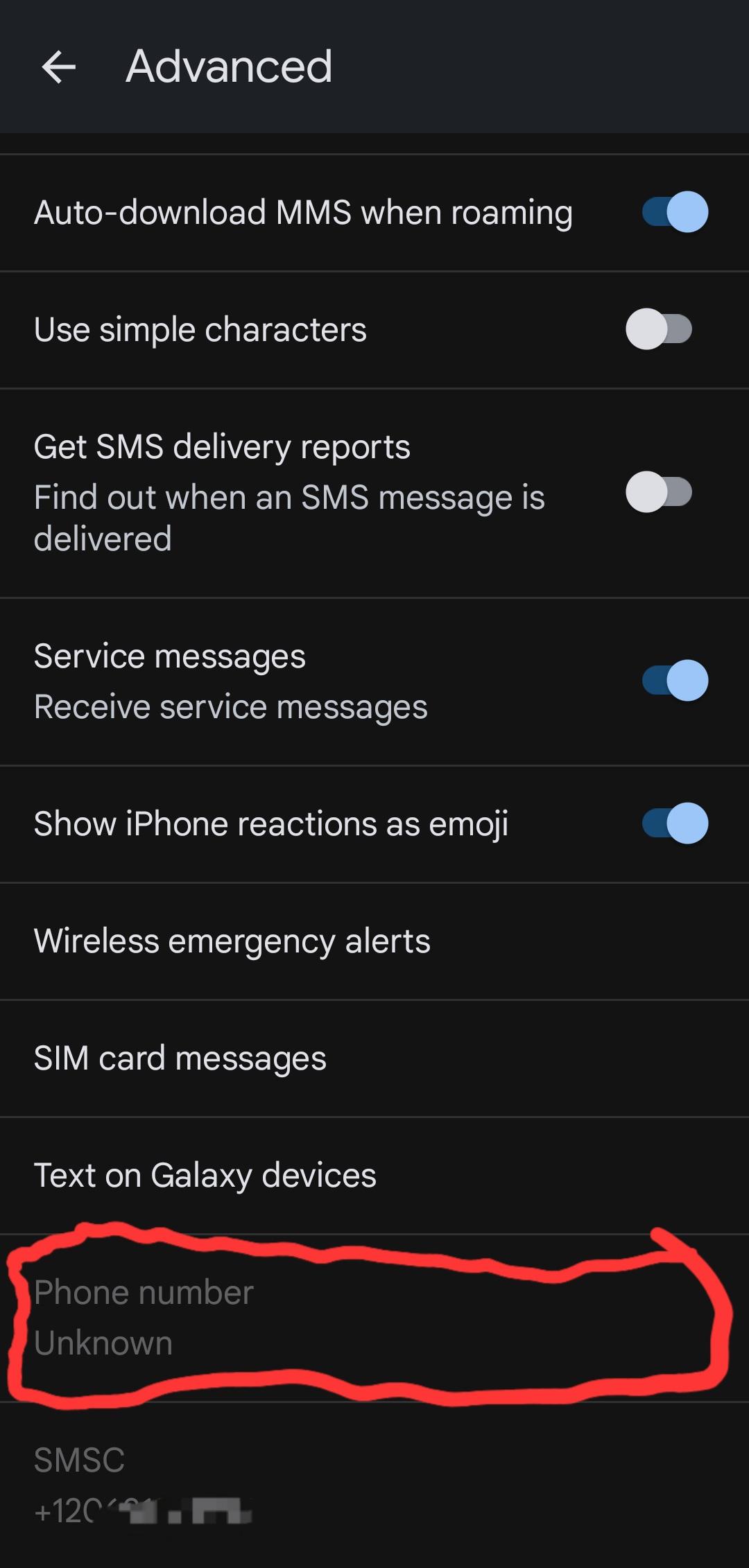Image resolution: width=749 pixels, height=1568 pixels.
Task: Go back from Advanced settings
Action: coord(59,67)
